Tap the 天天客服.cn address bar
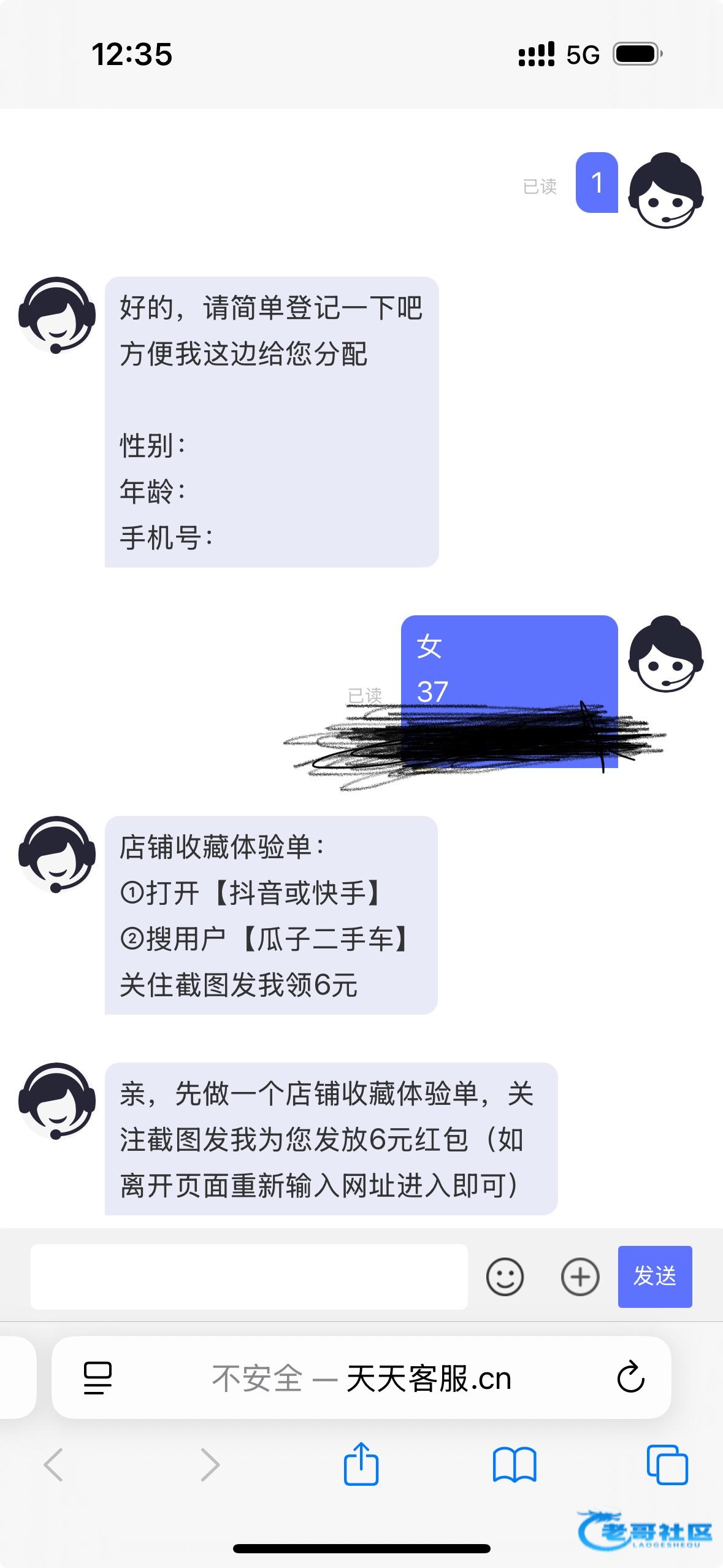The image size is (723, 1568). click(x=362, y=1378)
